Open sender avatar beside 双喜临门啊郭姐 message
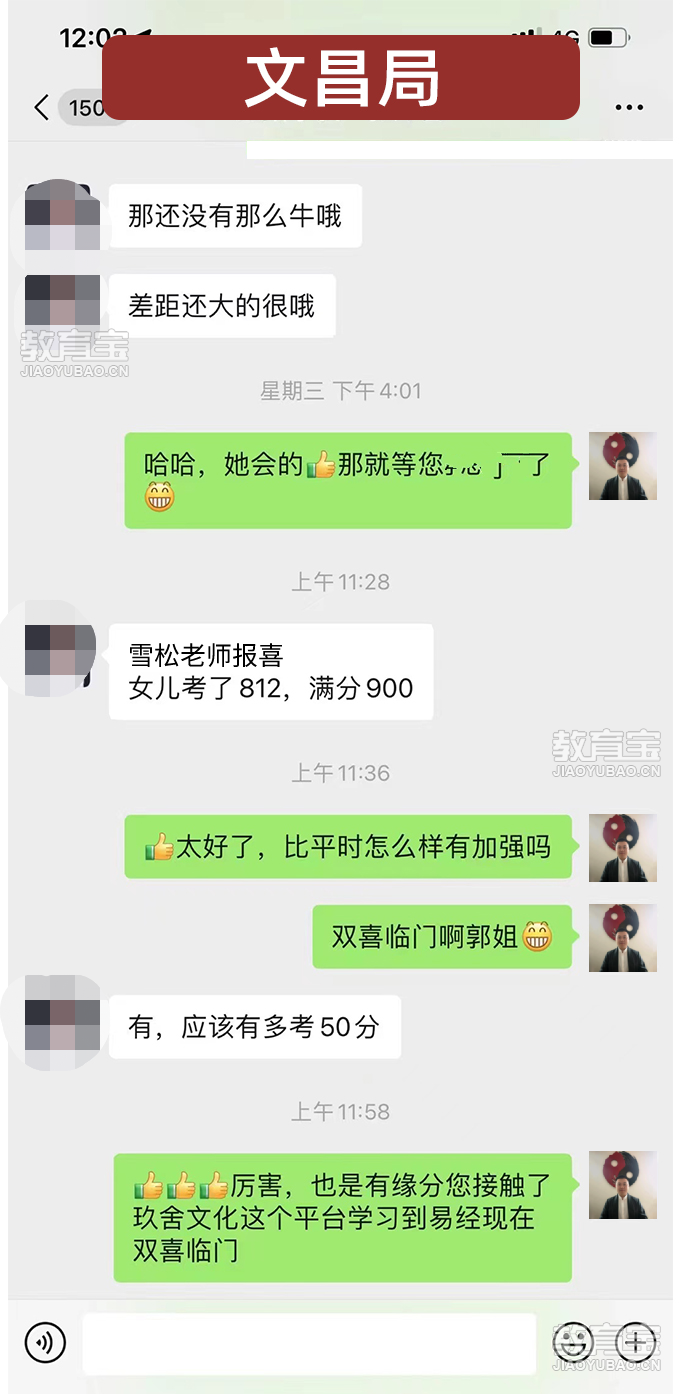The height and width of the screenshot is (1394, 682). [x=622, y=938]
